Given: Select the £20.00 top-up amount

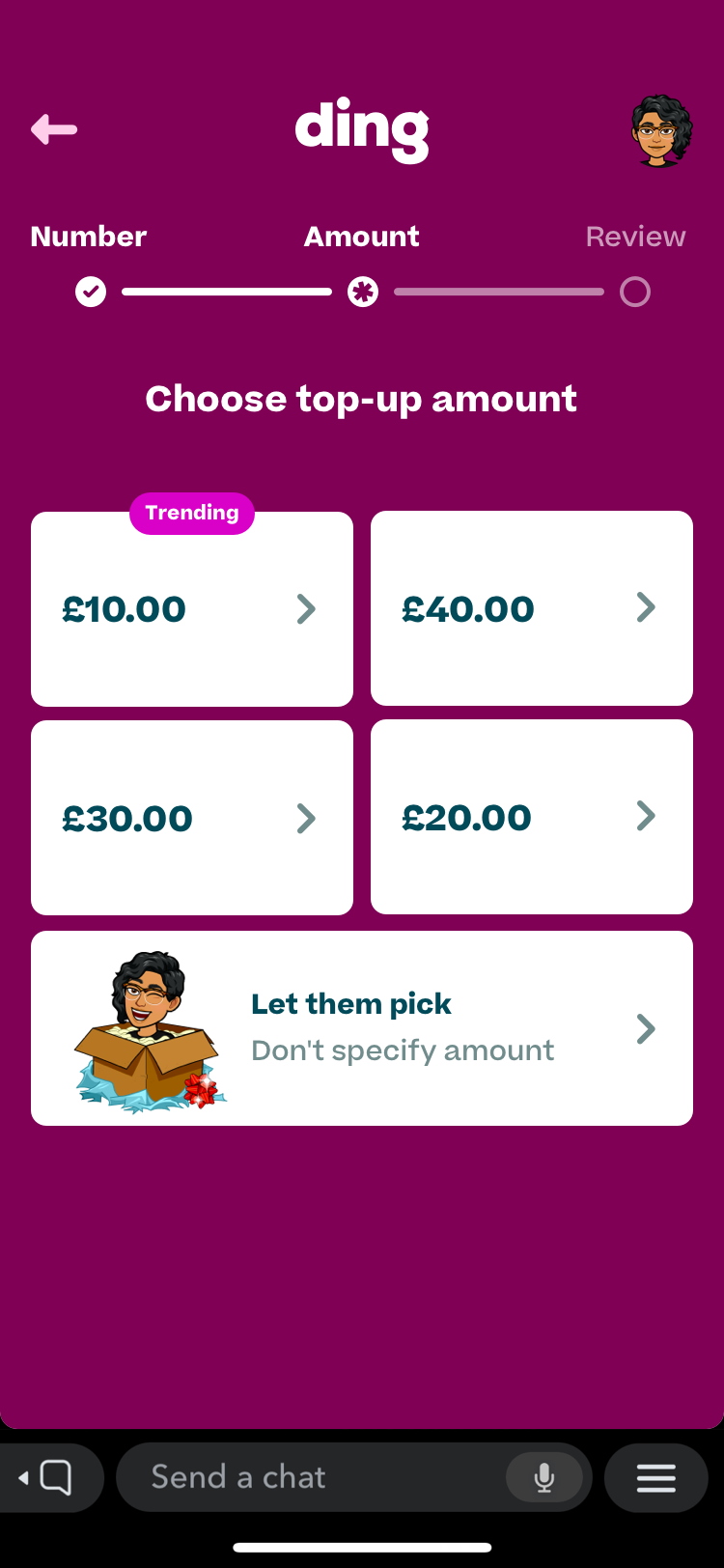Looking at the screenshot, I should point(531,817).
